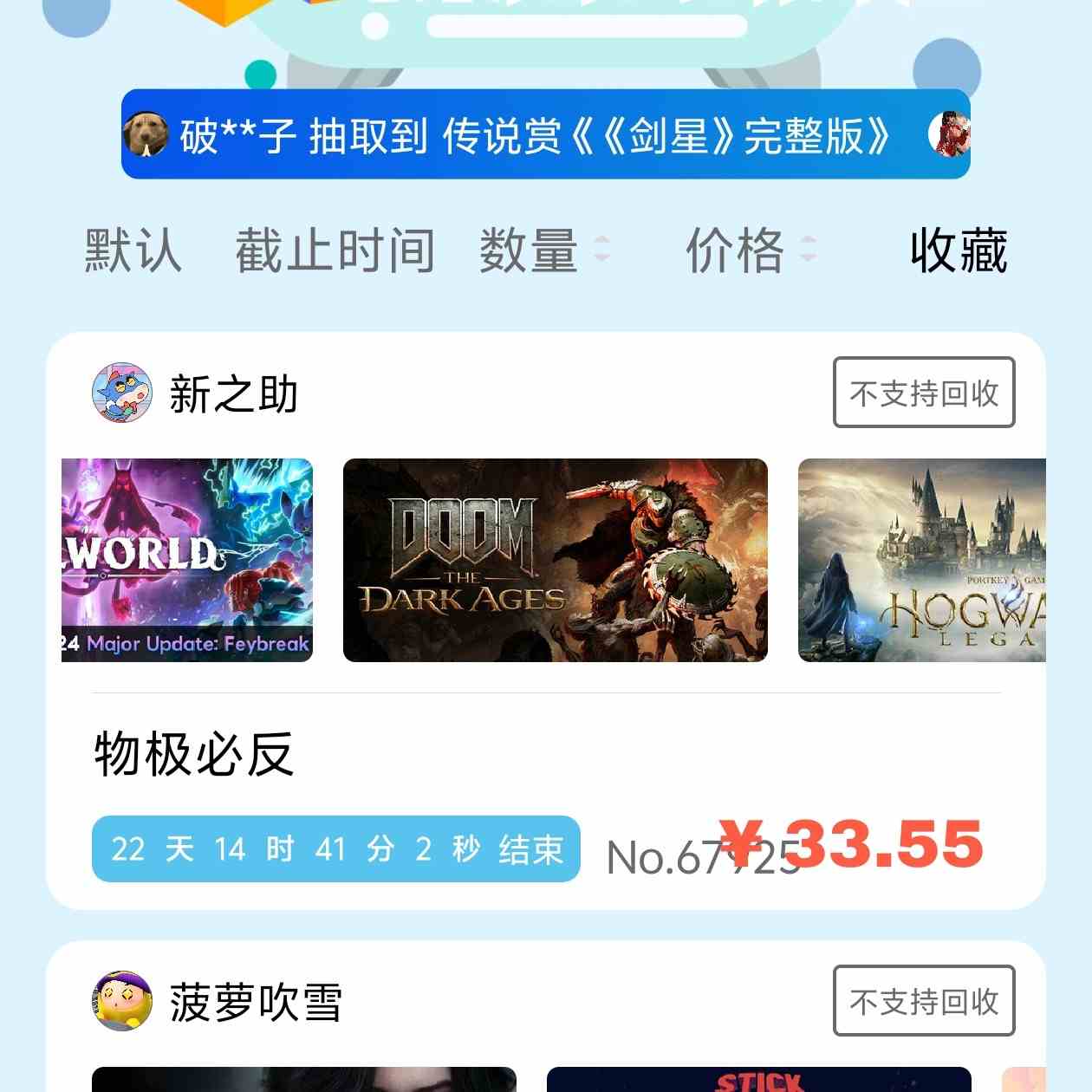
Task: Open the 剑星 prize announcement banner
Action: [545, 135]
